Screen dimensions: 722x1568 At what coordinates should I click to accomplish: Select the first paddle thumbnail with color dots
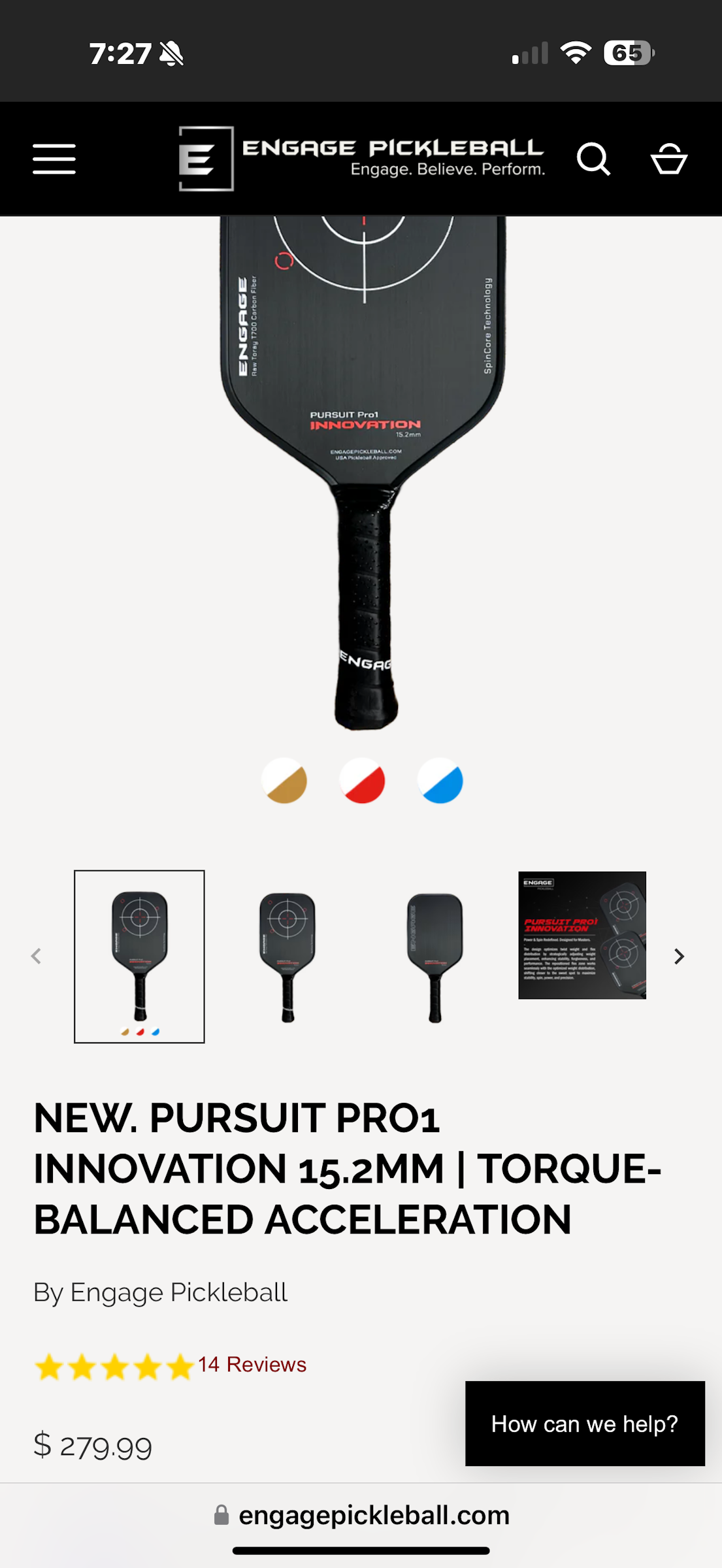coord(139,956)
